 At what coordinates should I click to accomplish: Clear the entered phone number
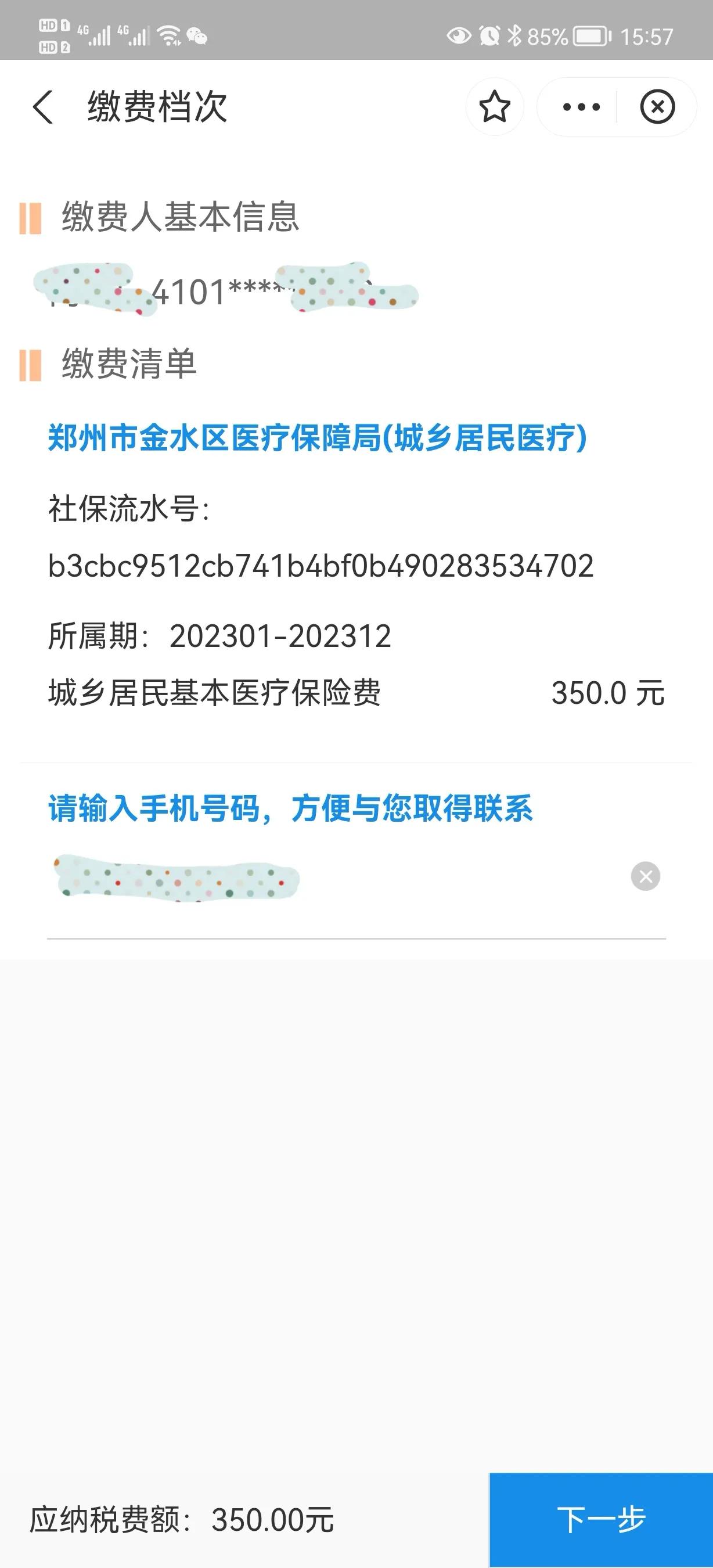pyautogui.click(x=646, y=877)
